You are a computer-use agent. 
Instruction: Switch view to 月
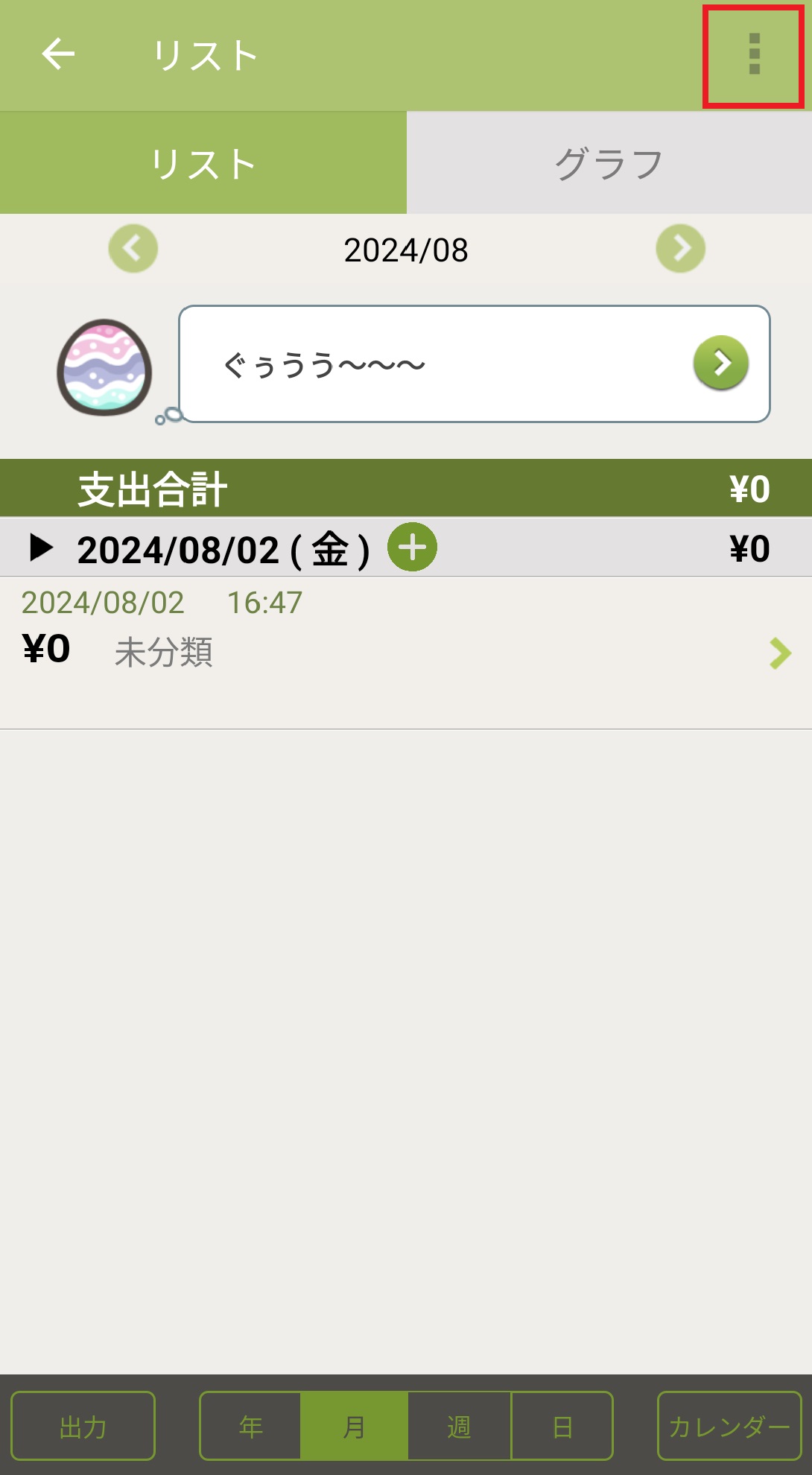tap(355, 1426)
